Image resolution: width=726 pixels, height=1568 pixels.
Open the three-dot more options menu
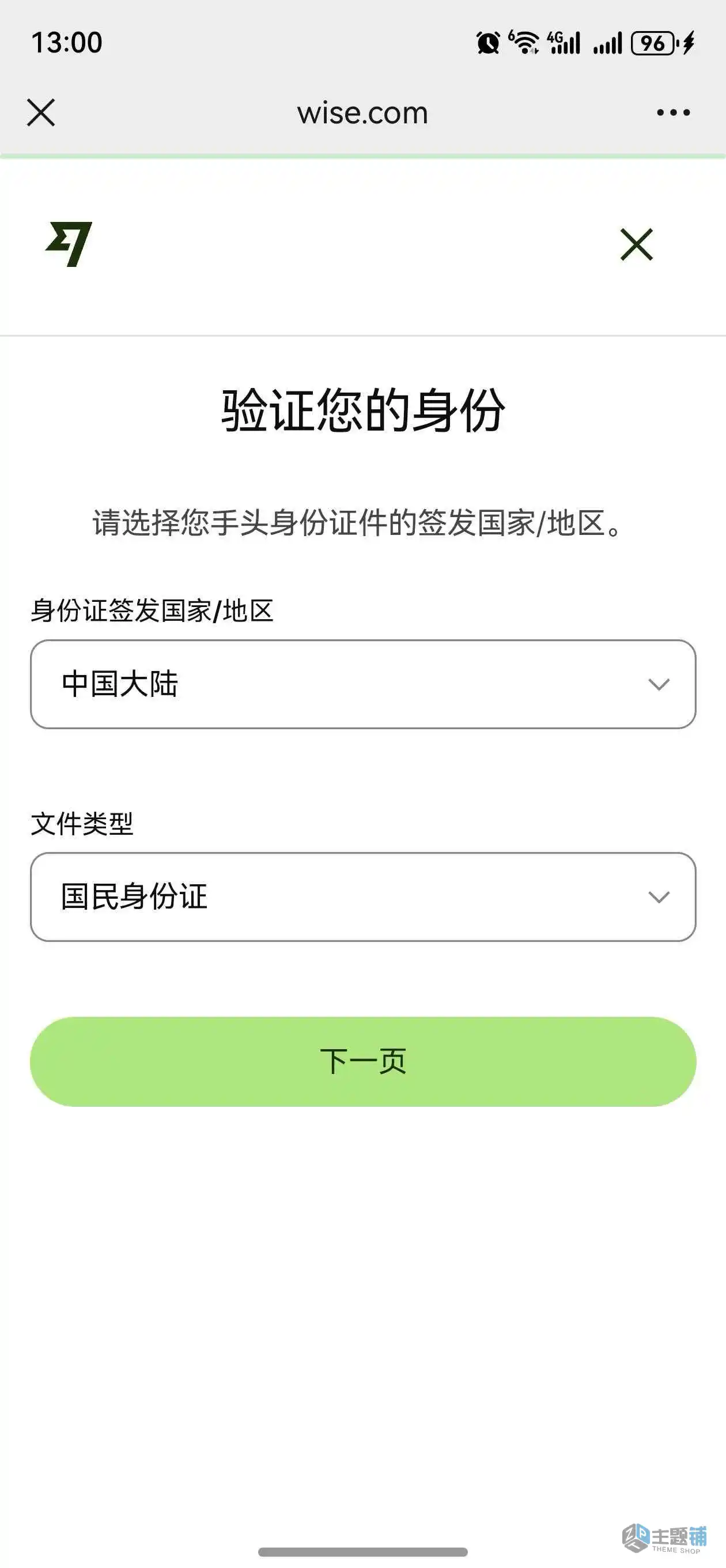[673, 112]
